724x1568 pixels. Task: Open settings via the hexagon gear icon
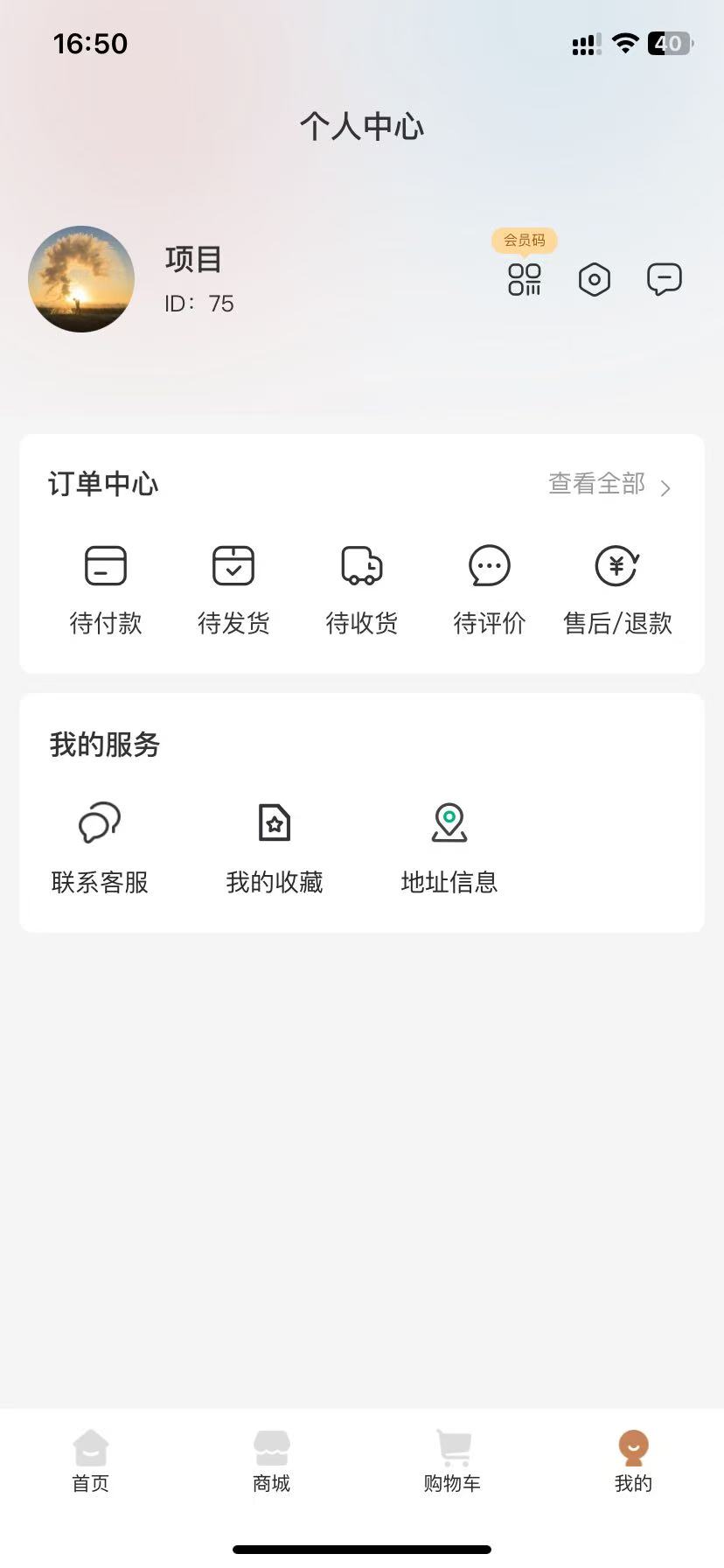click(x=595, y=280)
